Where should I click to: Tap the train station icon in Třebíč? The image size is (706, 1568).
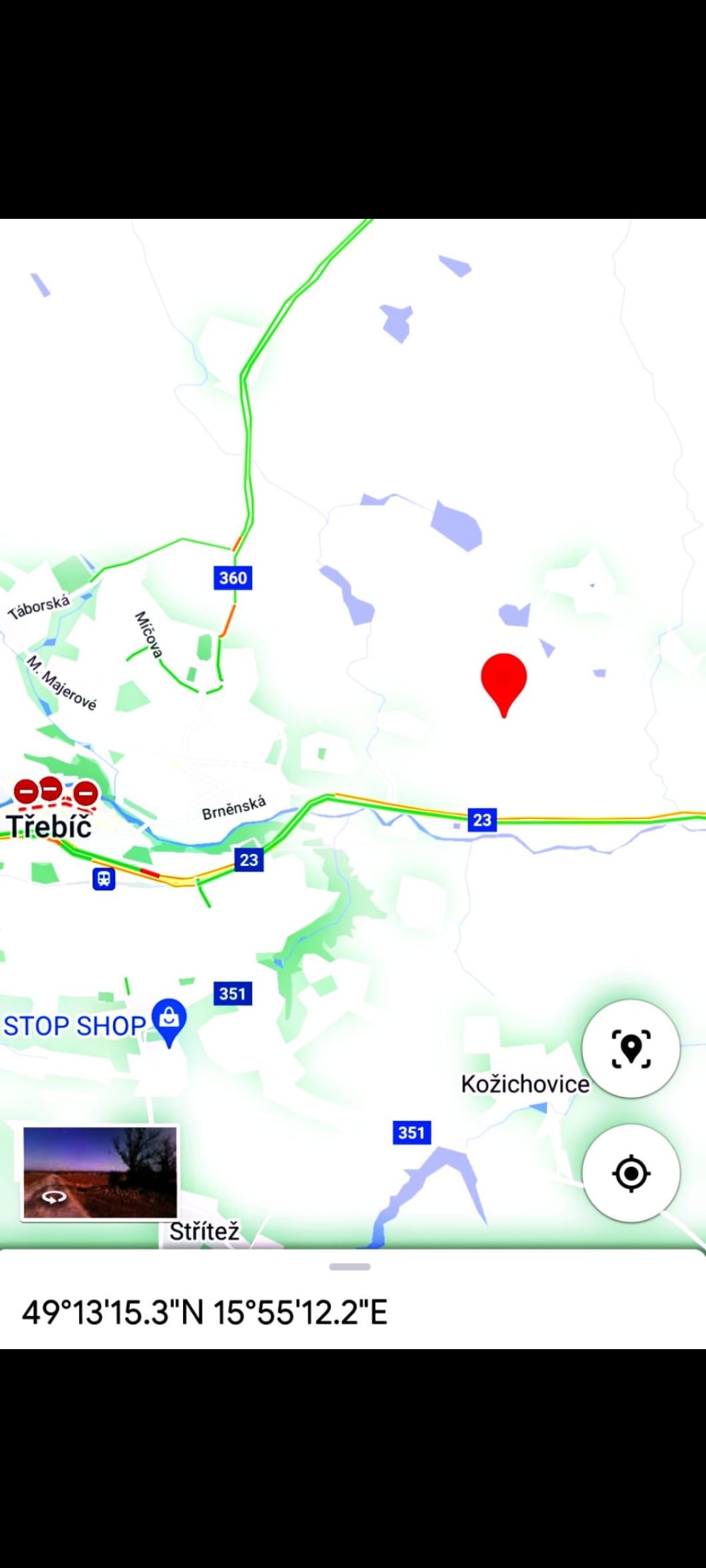[104, 879]
